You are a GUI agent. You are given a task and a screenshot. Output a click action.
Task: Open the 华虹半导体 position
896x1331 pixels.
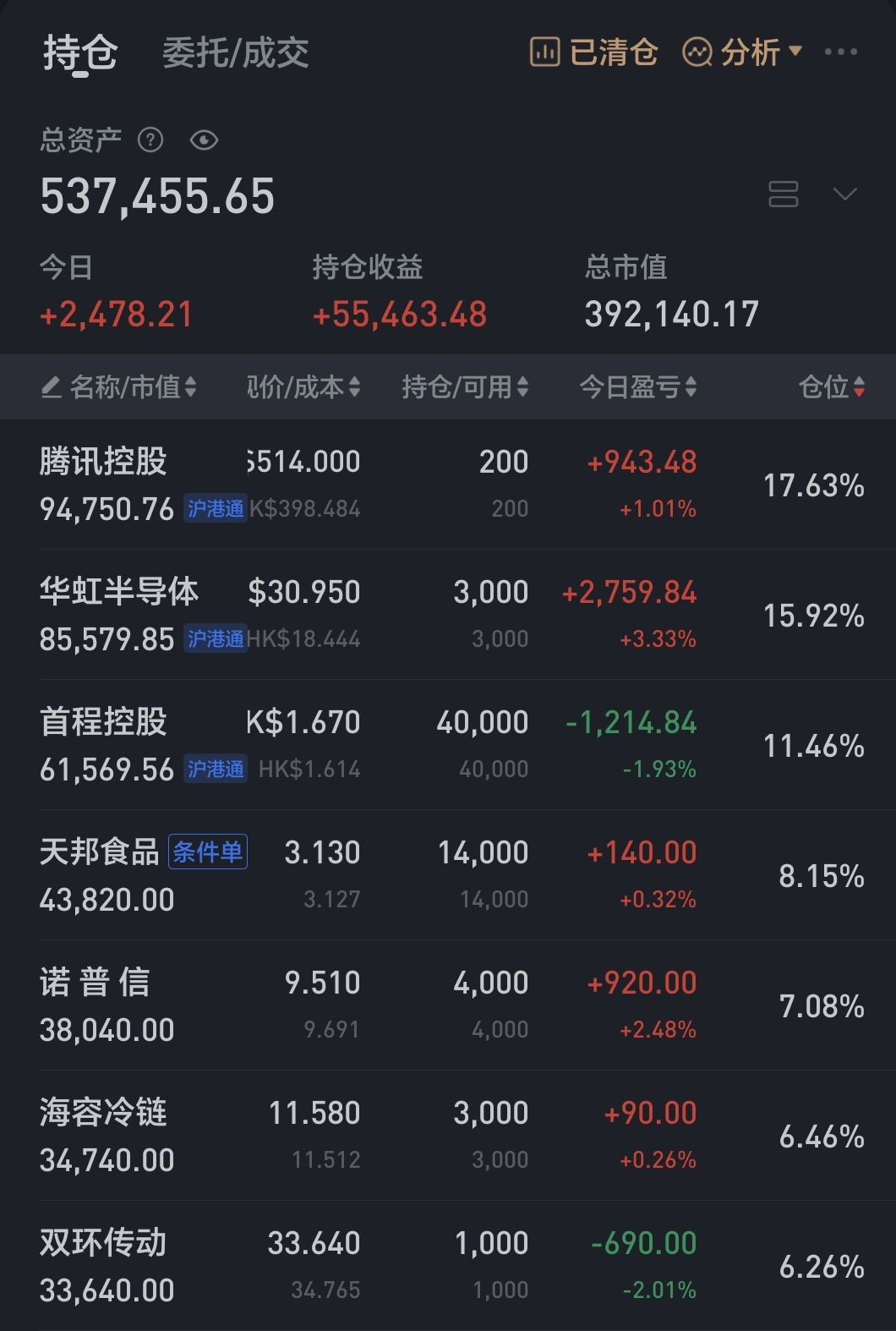tap(118, 592)
